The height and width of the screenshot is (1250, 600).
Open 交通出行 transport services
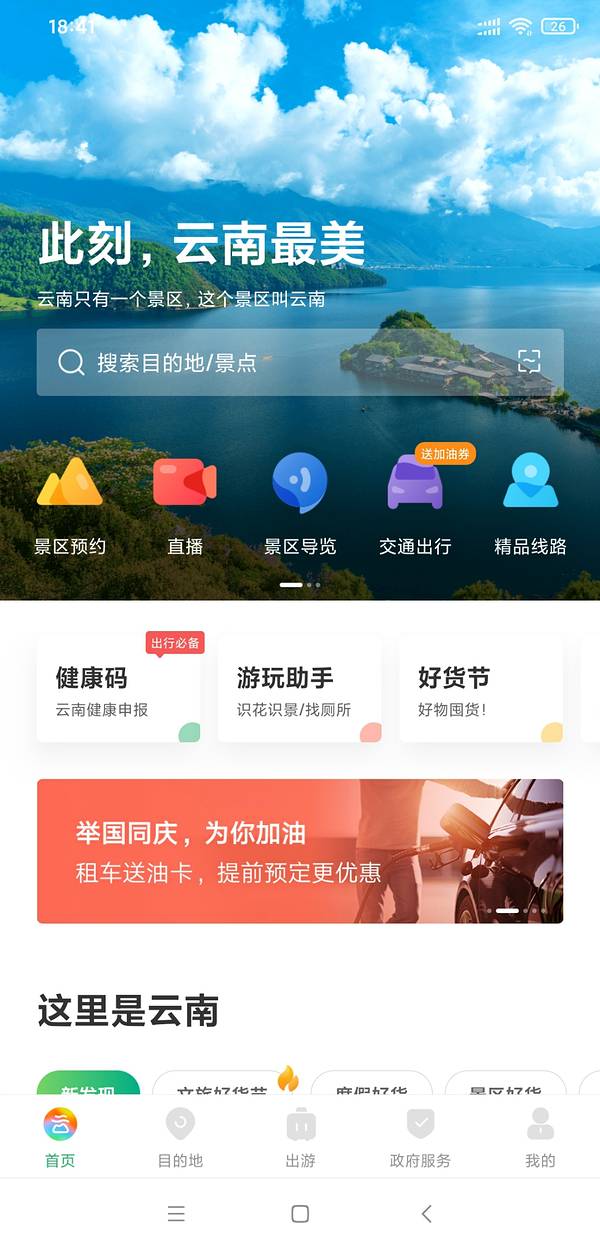(x=415, y=505)
